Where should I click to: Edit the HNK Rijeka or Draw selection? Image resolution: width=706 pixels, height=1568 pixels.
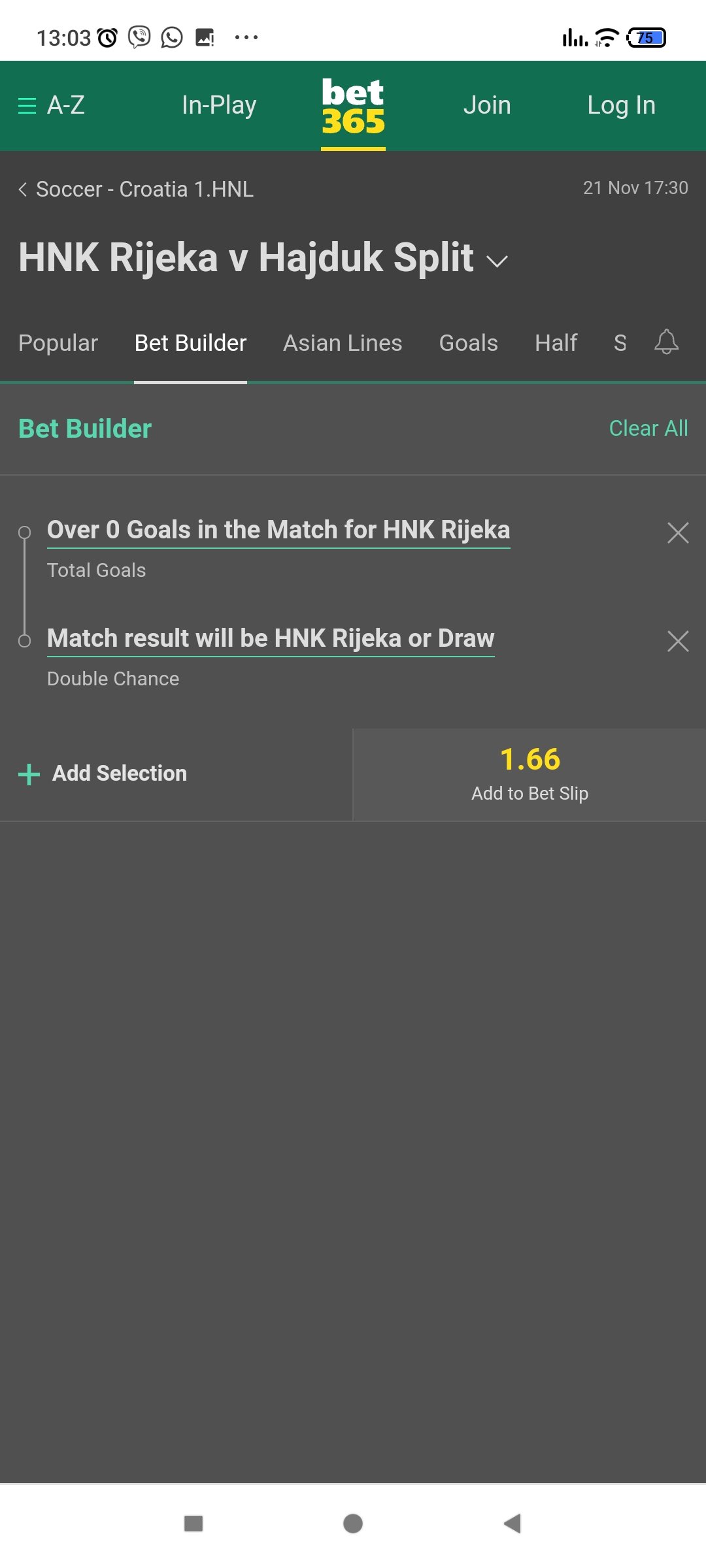[x=271, y=638]
